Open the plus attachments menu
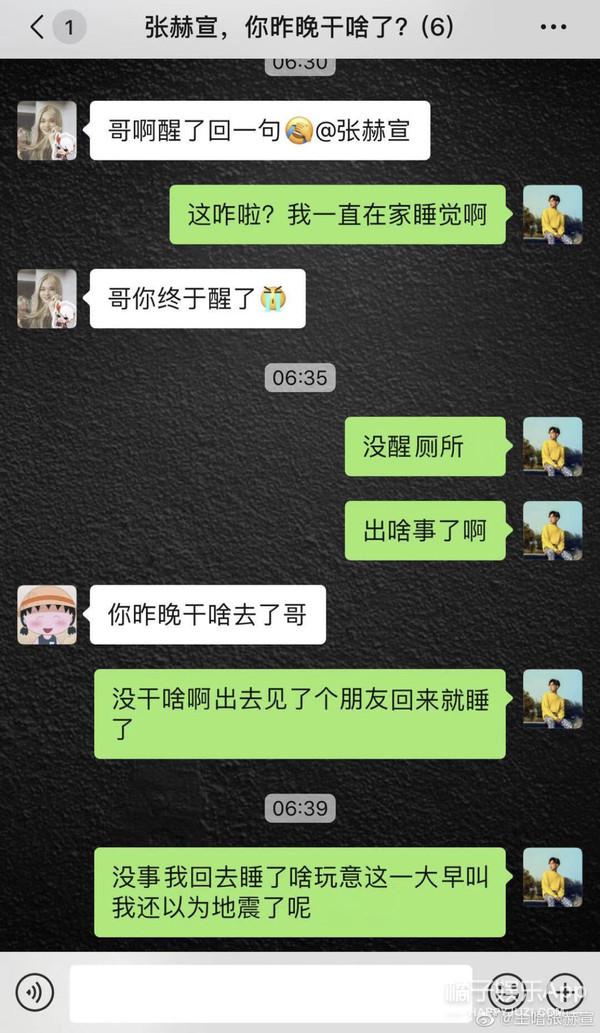Screen dimensions: 600x1033 [564, 992]
